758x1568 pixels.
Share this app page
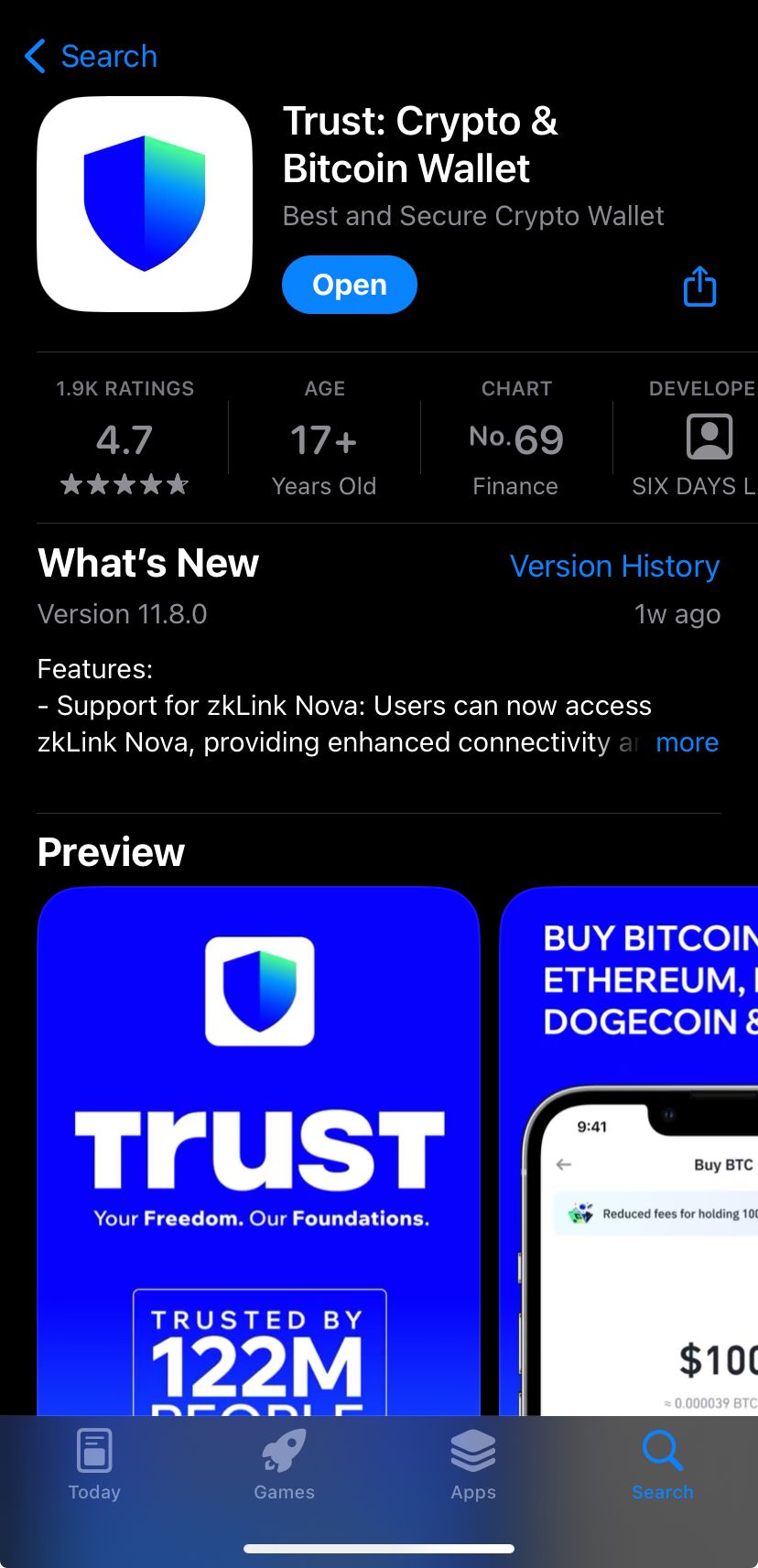pyautogui.click(x=699, y=287)
